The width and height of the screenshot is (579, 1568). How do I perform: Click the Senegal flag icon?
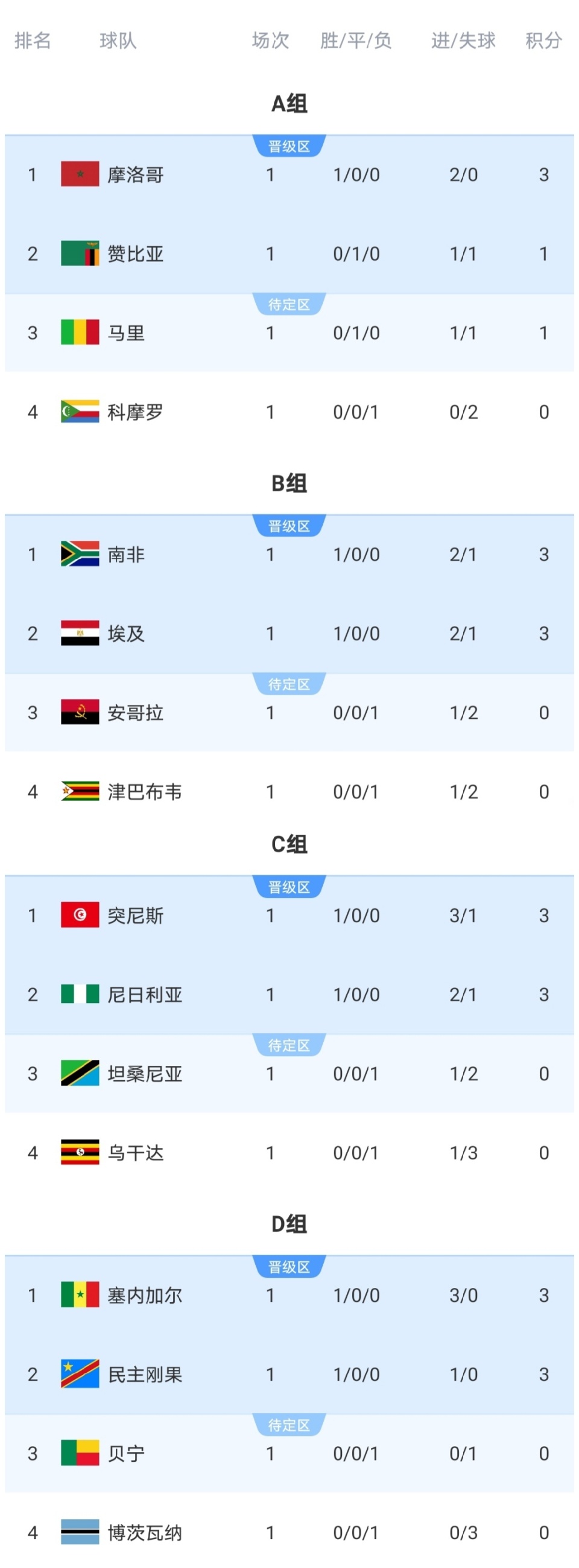pos(79,1296)
